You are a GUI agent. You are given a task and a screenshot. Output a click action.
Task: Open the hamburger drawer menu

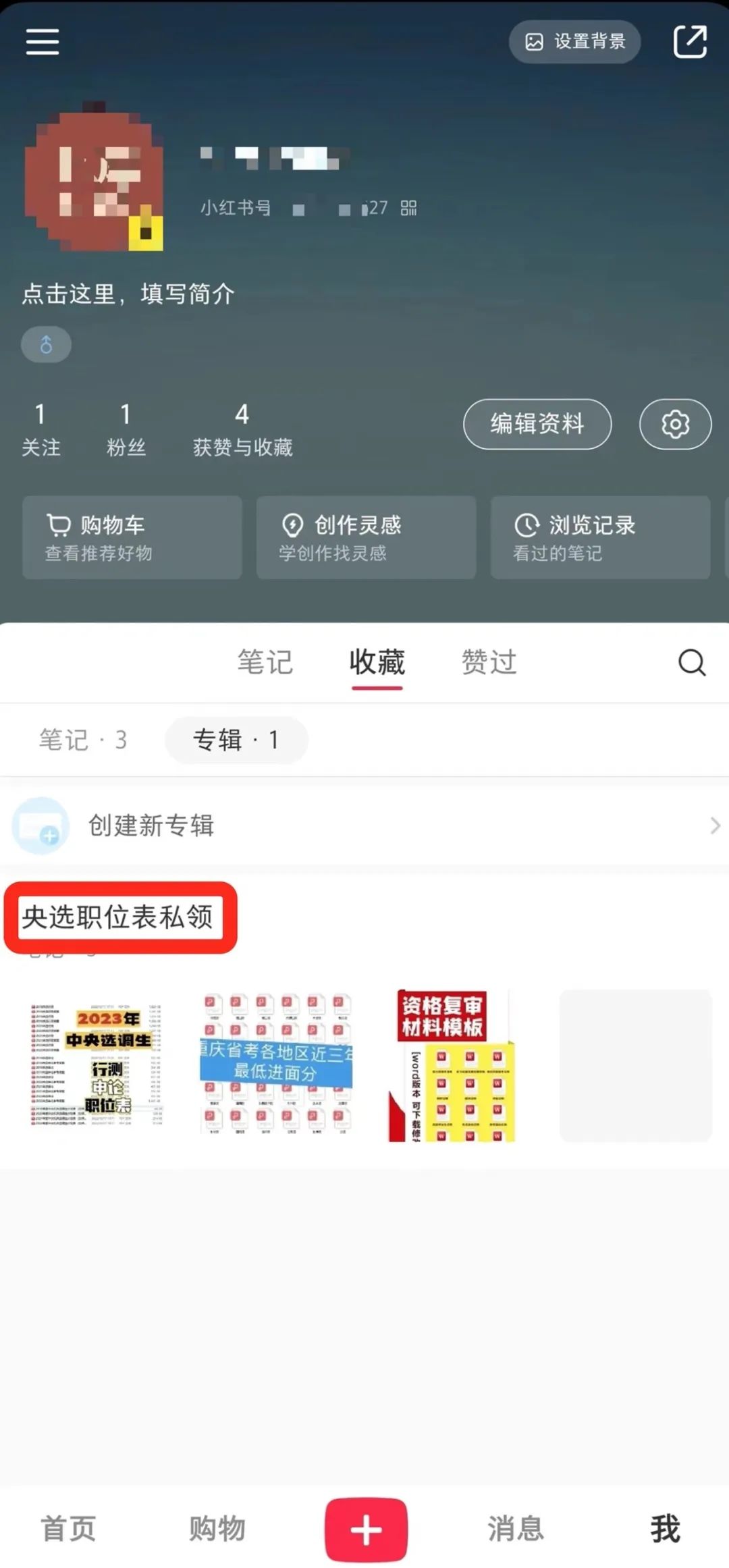[43, 41]
